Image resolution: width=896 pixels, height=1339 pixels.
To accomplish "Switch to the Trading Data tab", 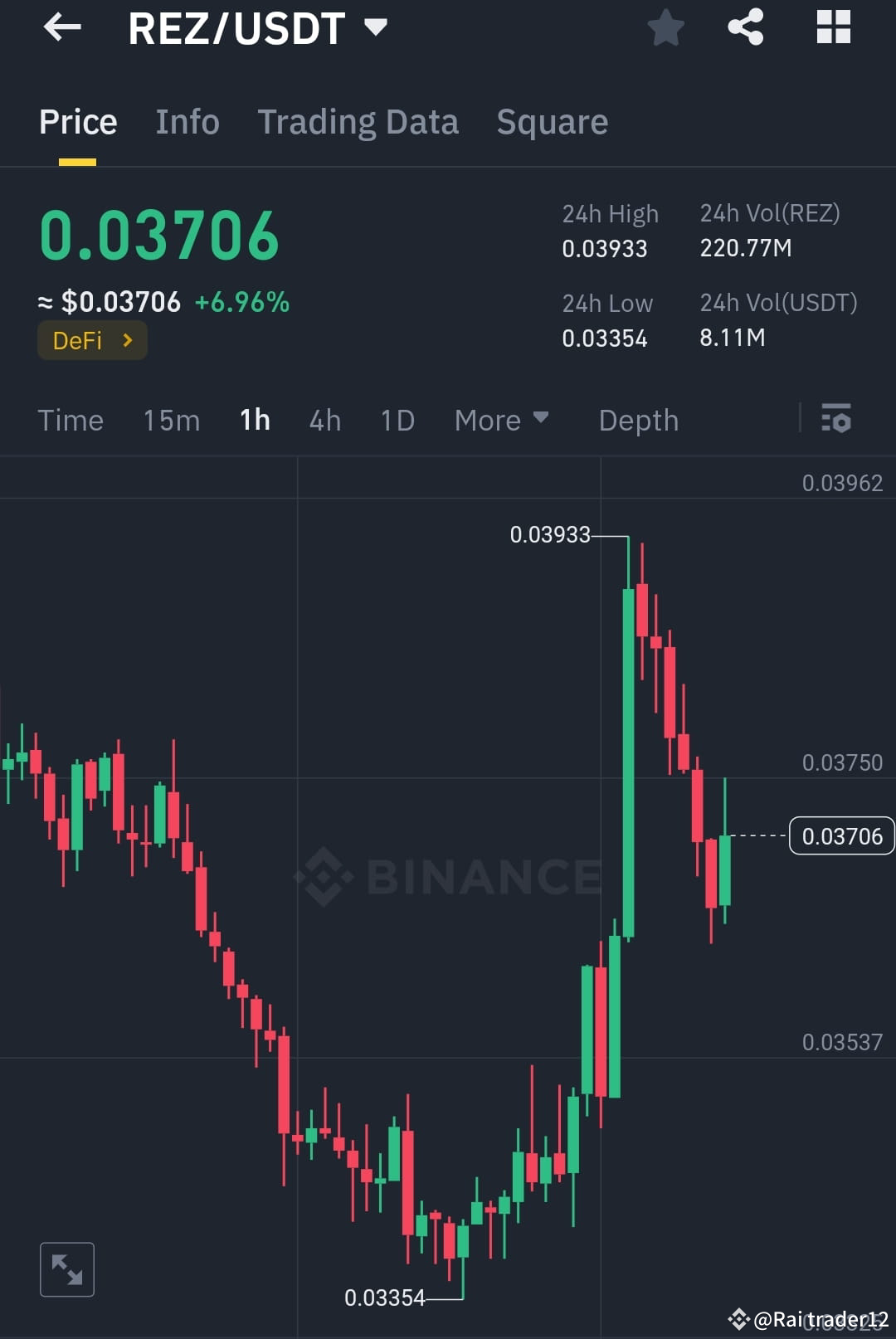I will click(x=358, y=121).
